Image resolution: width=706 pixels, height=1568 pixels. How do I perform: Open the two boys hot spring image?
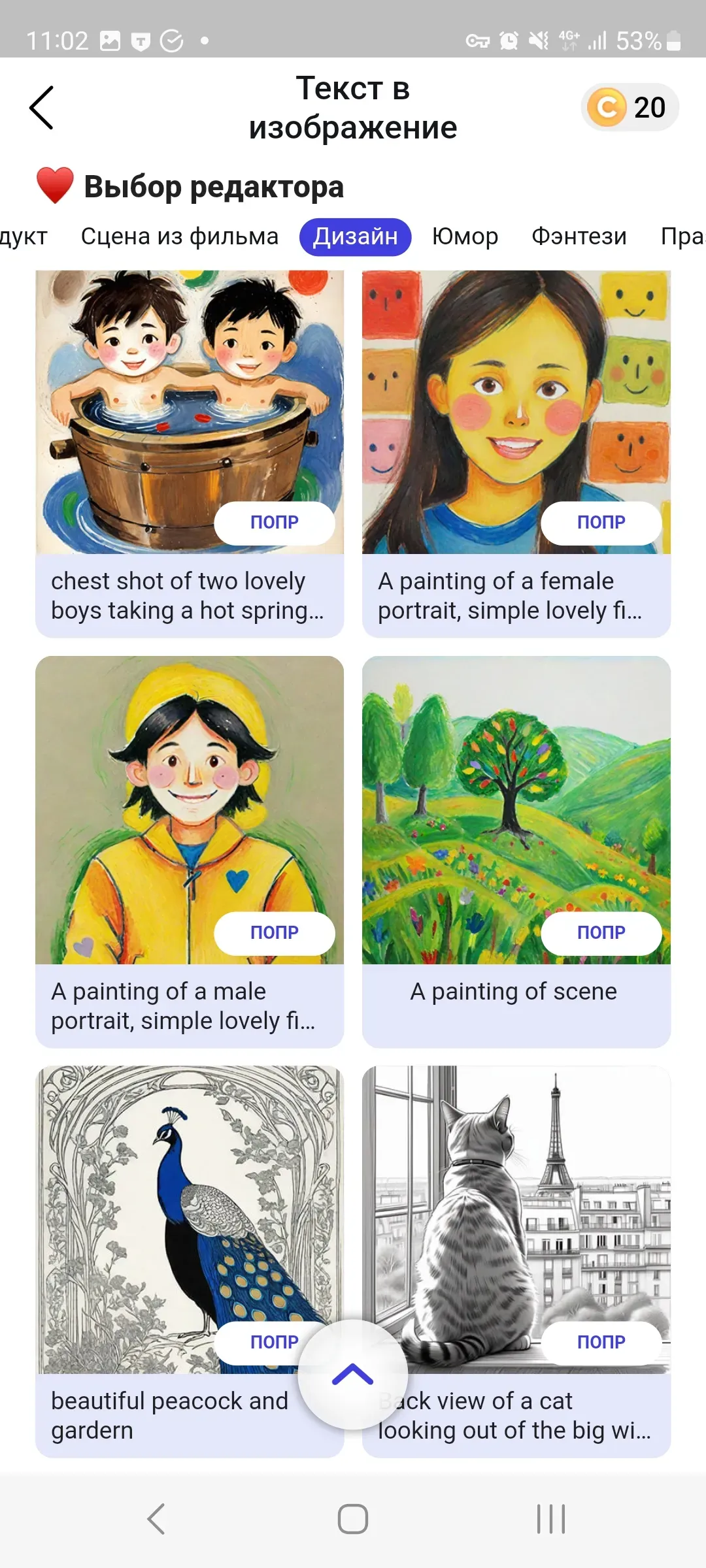(x=190, y=392)
